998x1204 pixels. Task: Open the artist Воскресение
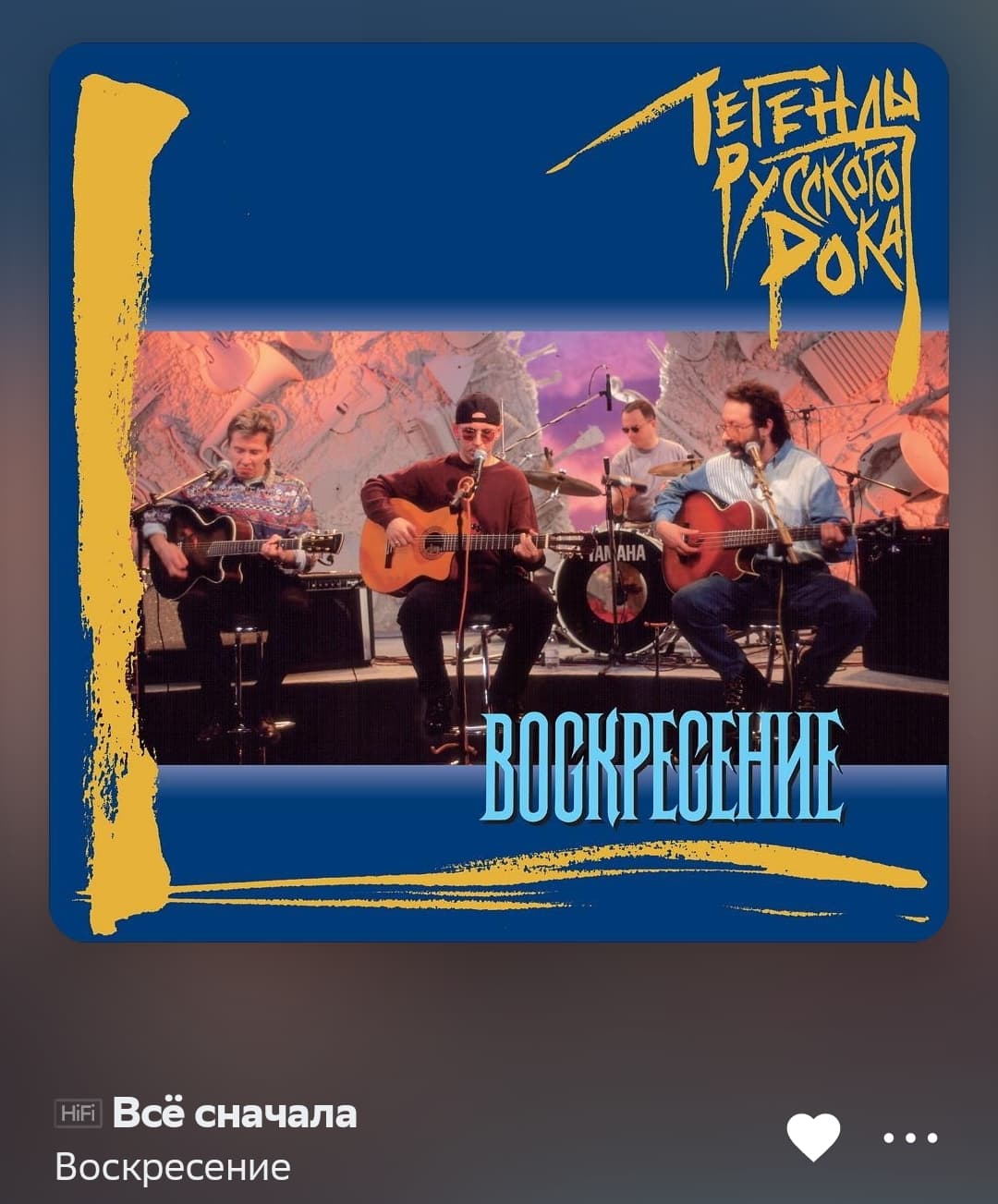coord(173,1168)
